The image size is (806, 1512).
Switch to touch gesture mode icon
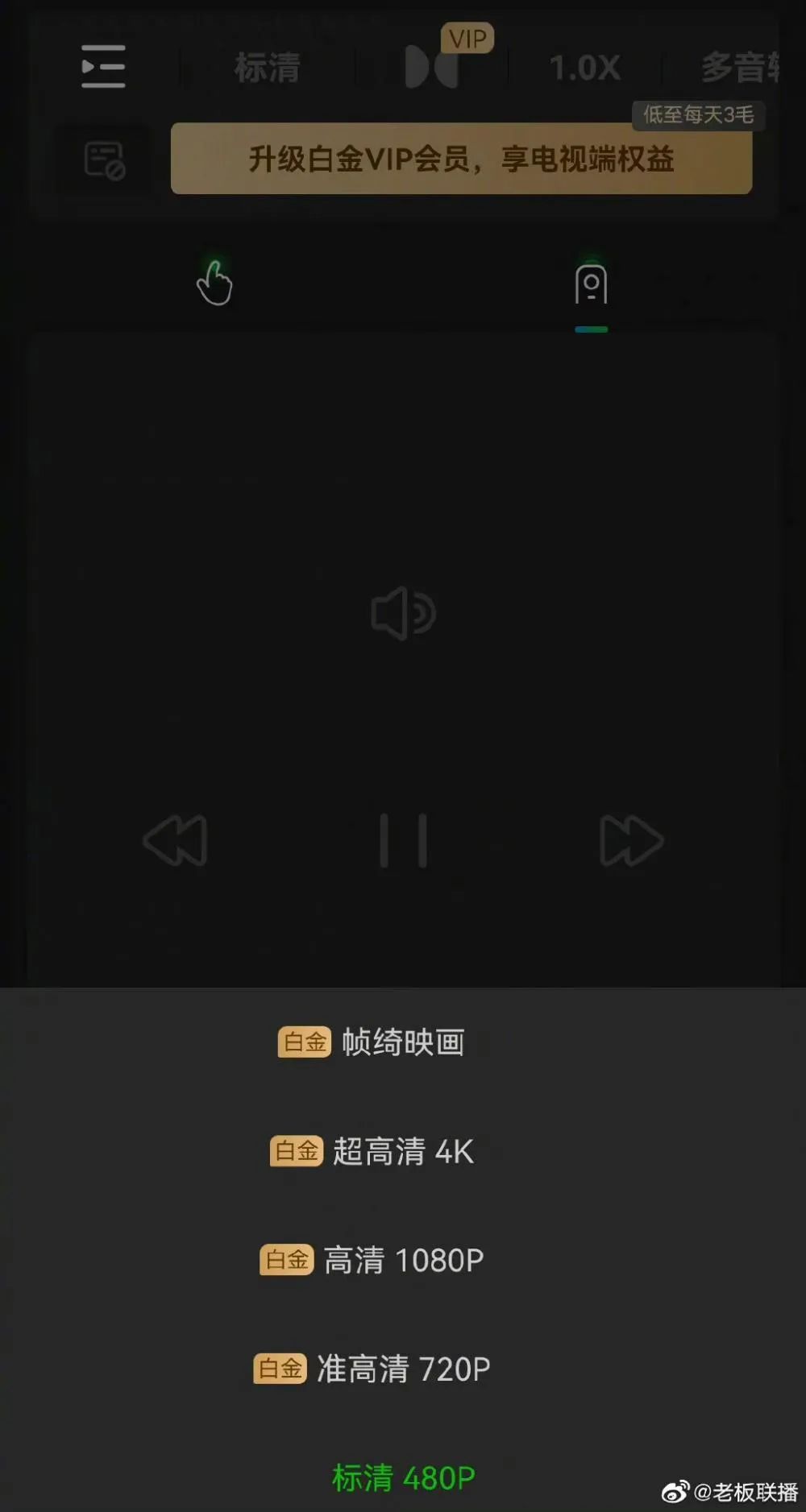tap(215, 284)
